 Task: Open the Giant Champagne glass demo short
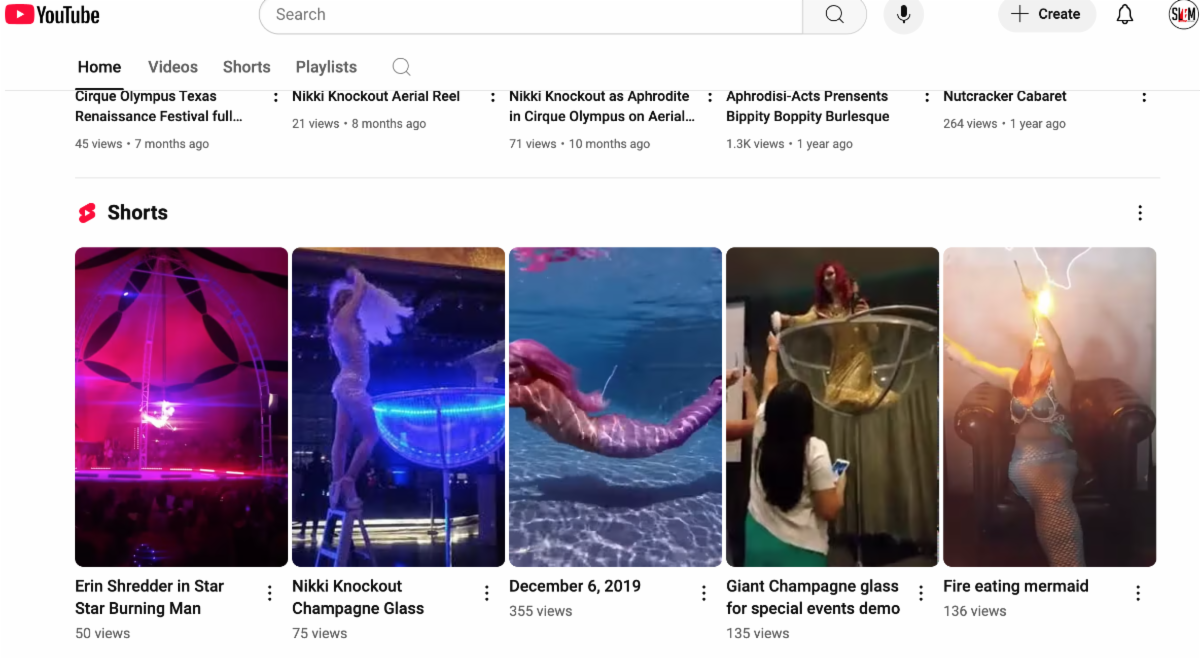point(832,407)
